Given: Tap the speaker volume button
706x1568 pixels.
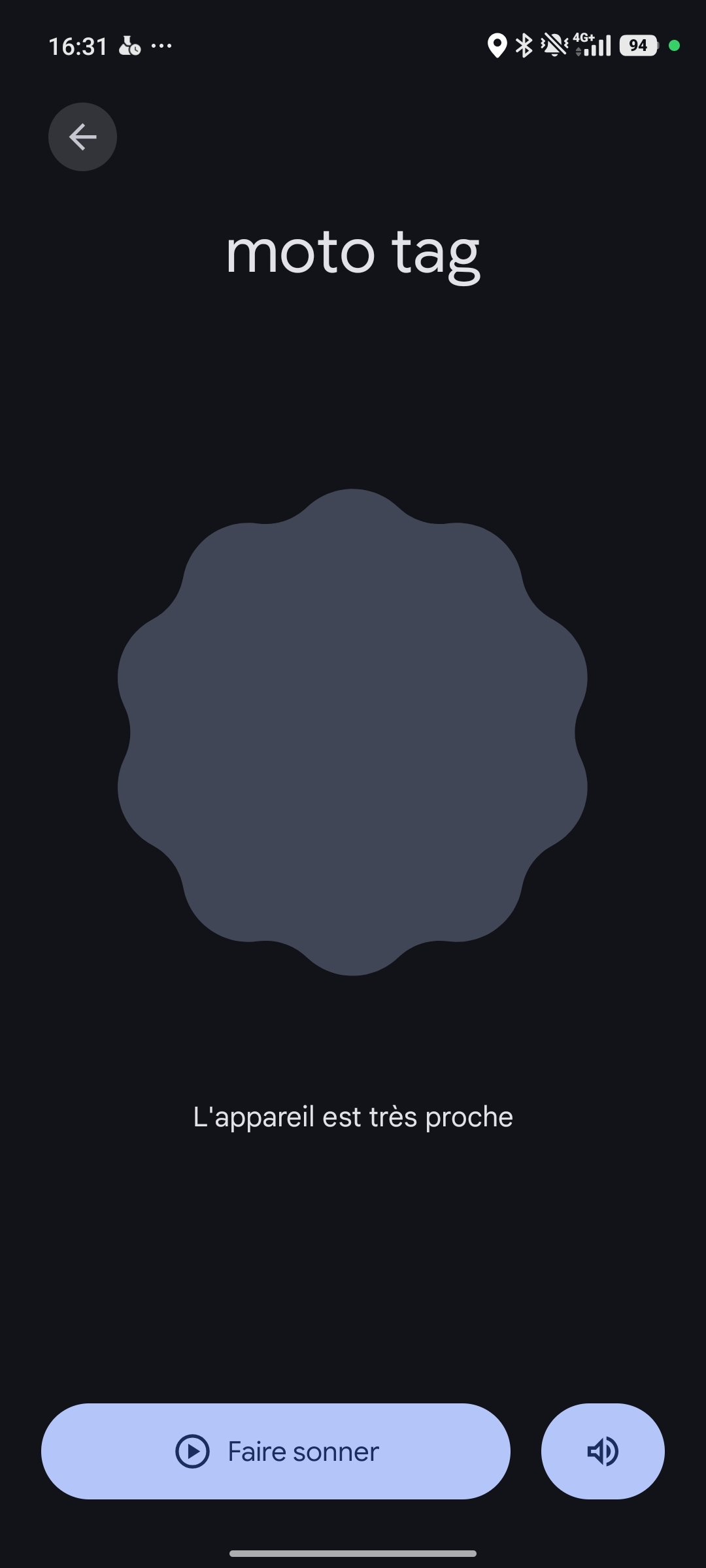Looking at the screenshot, I should point(603,1451).
